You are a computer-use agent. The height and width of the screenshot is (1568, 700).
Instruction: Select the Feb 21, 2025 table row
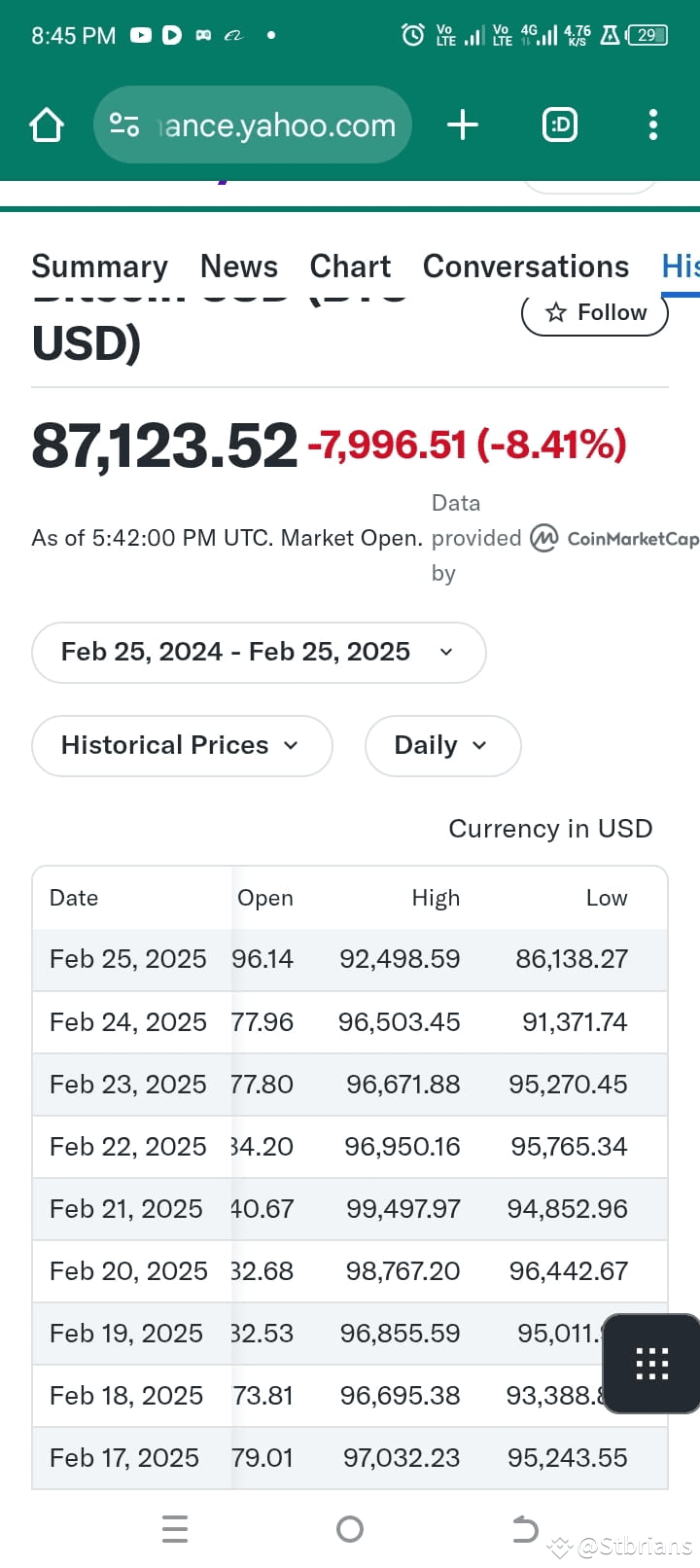[350, 1208]
